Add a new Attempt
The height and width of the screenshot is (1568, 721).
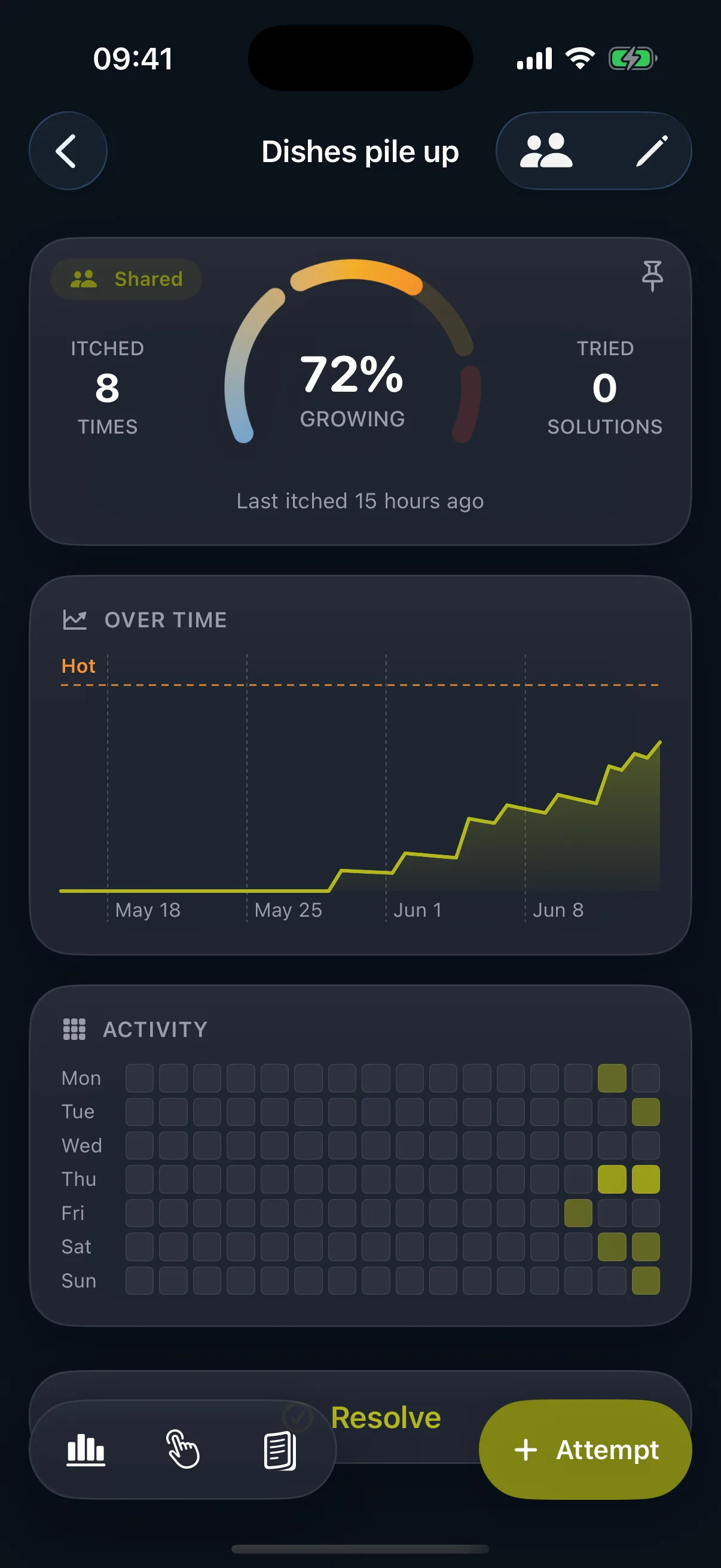coord(585,1450)
